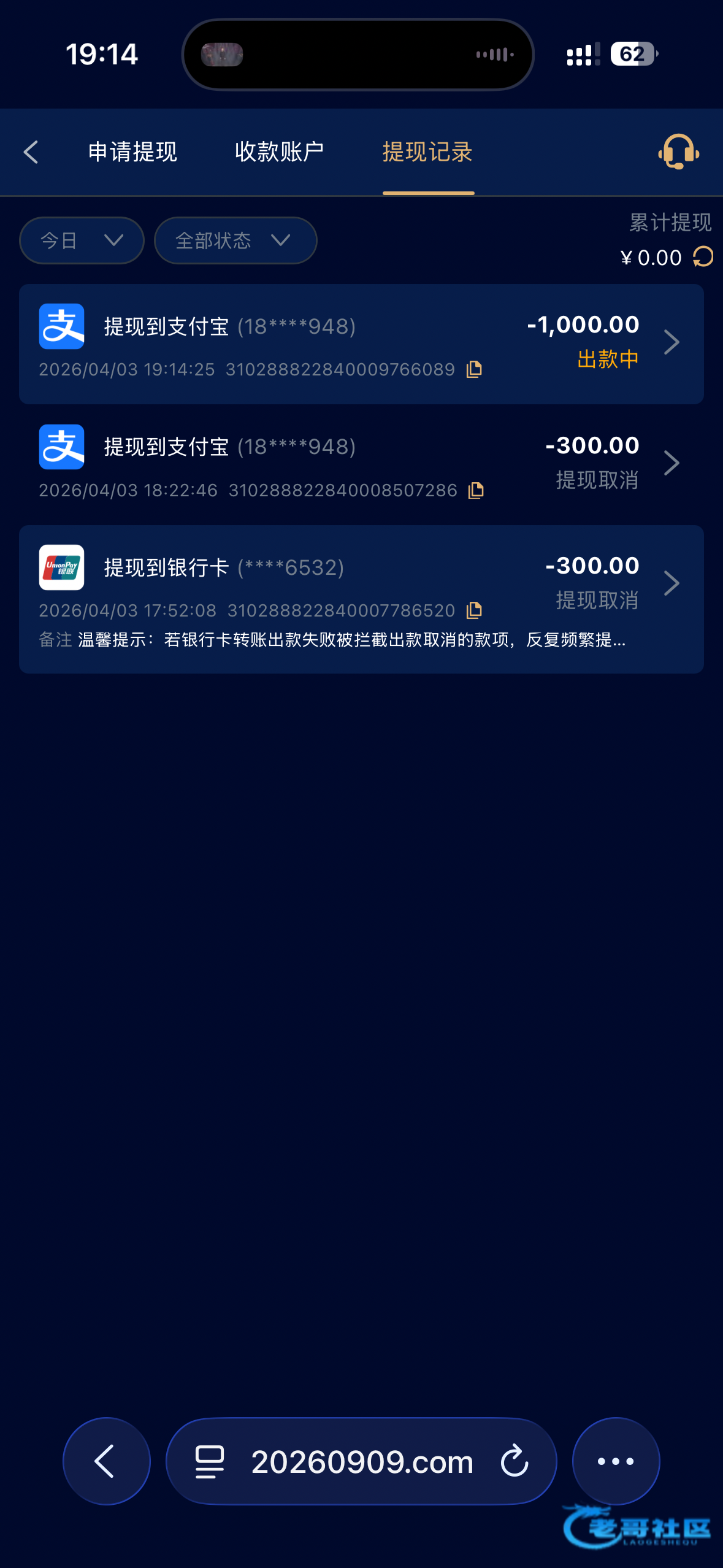This screenshot has width=723, height=1568.
Task: Open the 18:22:46 Alipay withdrawal record
Action: tap(361, 464)
